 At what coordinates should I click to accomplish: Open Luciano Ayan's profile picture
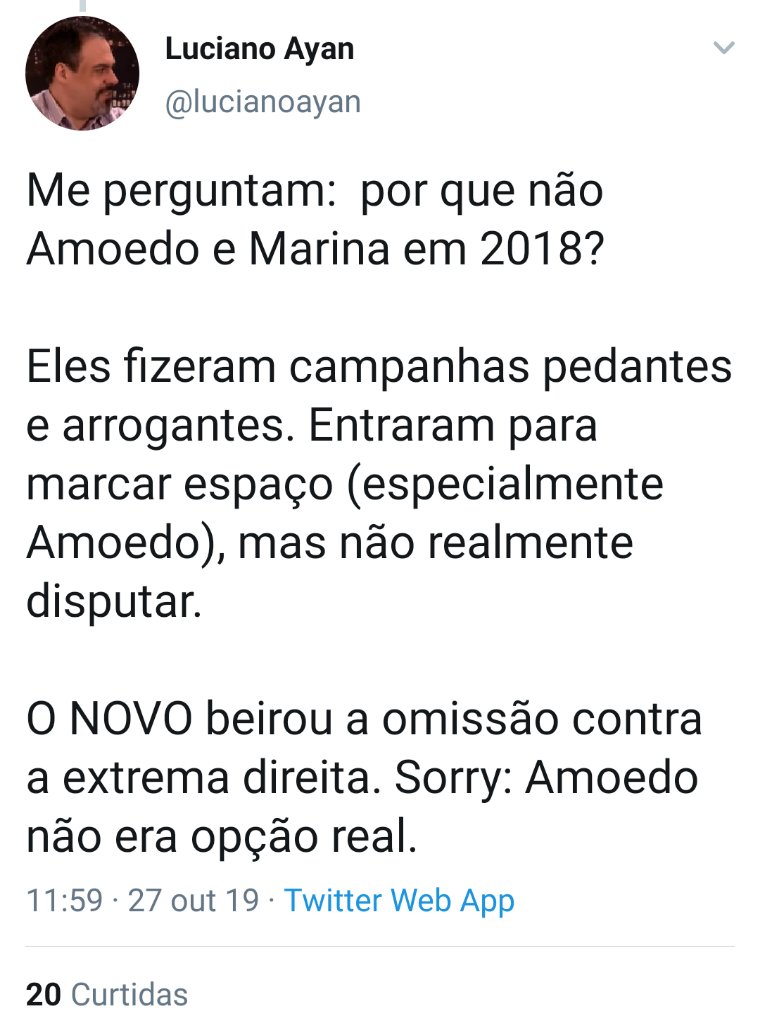click(x=81, y=73)
